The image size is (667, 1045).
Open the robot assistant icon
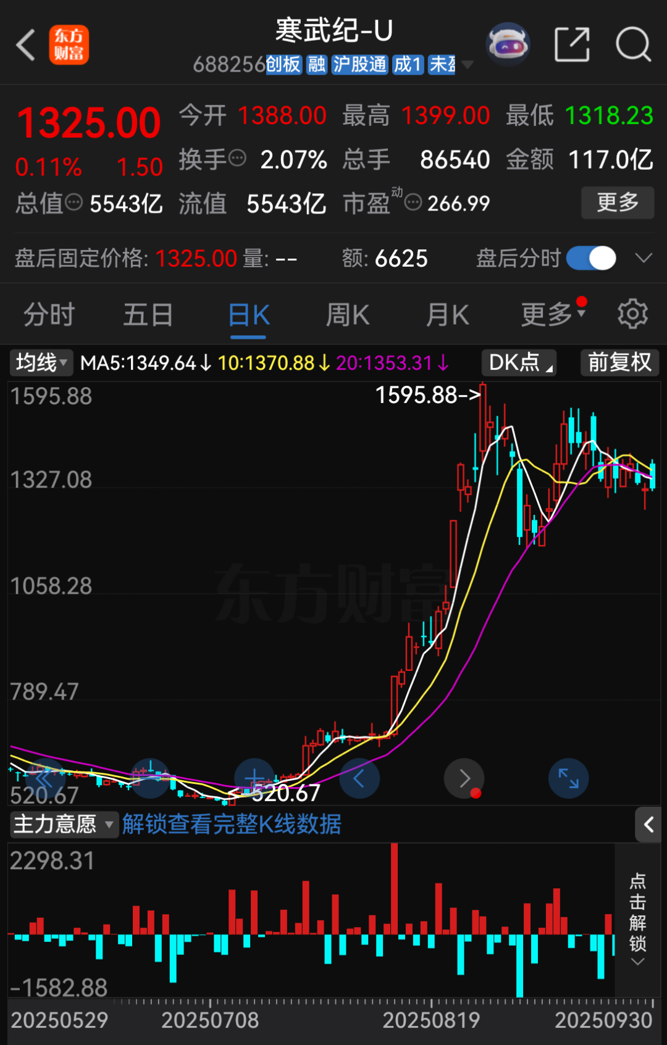(508, 44)
